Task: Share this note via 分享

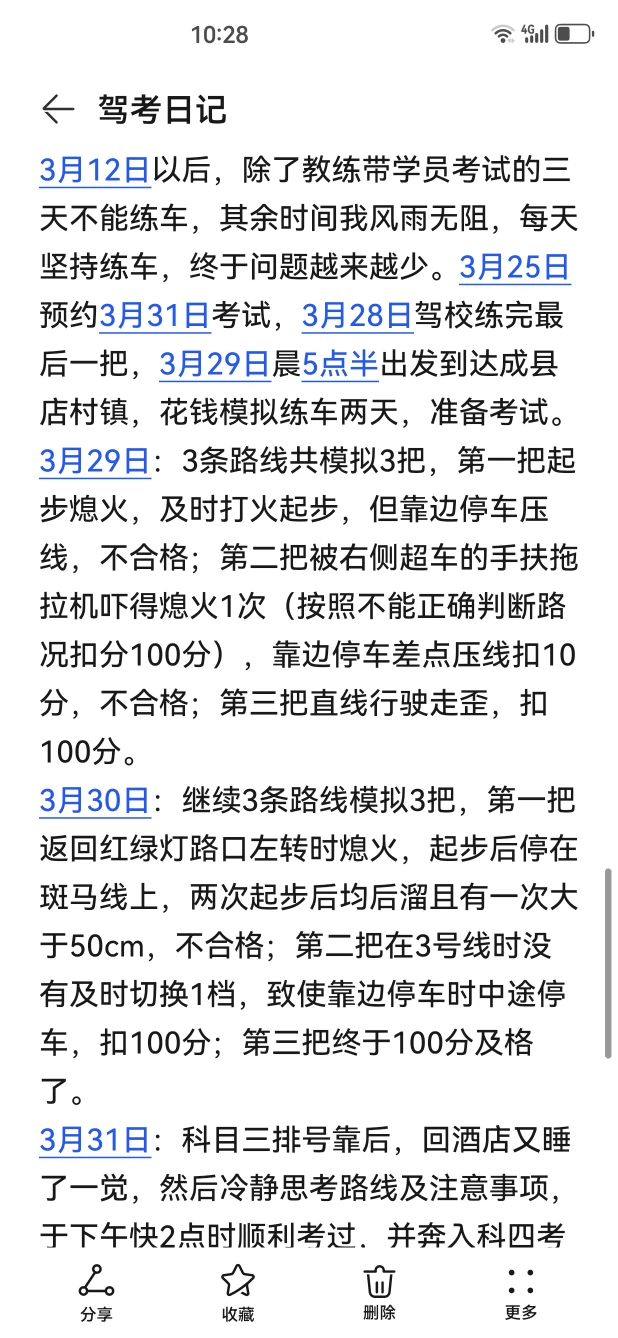Action: click(x=96, y=1293)
